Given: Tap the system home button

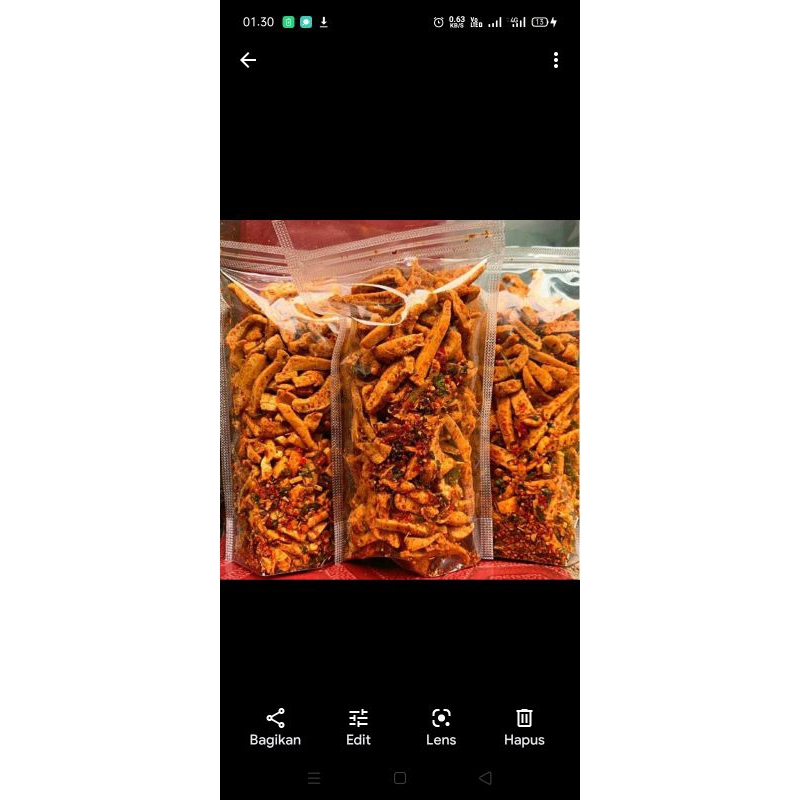Looking at the screenshot, I should pos(400,778).
